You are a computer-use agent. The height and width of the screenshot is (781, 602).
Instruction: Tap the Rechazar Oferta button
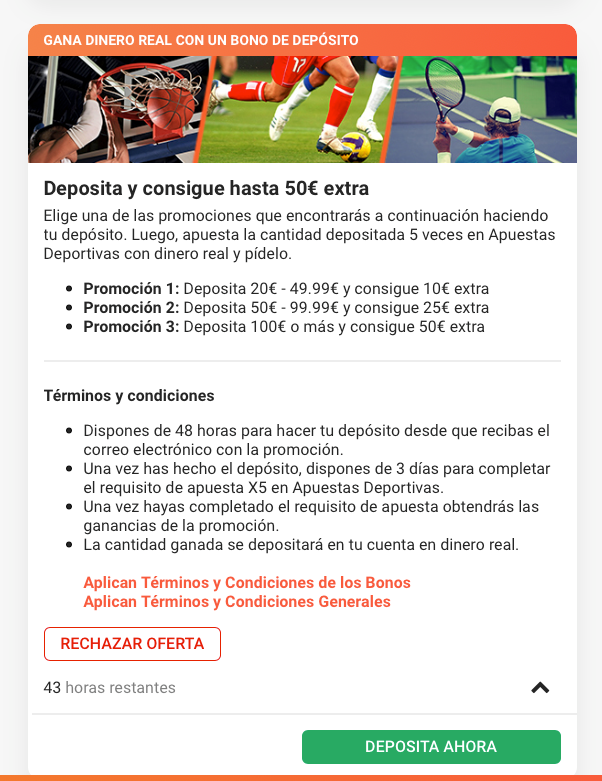coord(132,644)
